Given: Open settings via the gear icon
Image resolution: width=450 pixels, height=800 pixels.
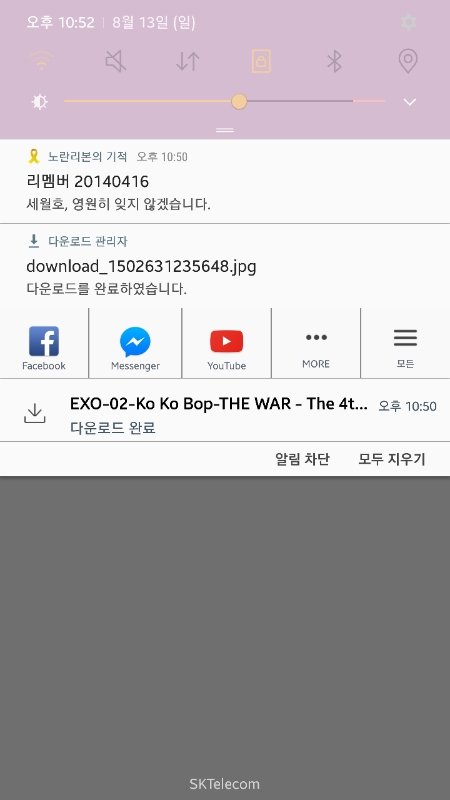Looking at the screenshot, I should [x=408, y=22].
